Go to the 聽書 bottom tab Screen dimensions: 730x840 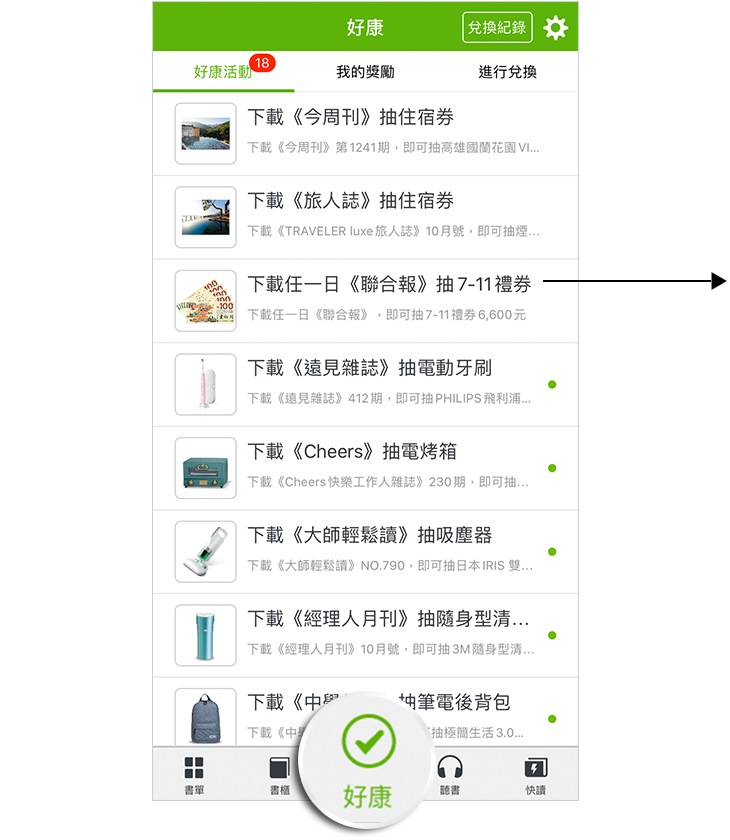[450, 775]
